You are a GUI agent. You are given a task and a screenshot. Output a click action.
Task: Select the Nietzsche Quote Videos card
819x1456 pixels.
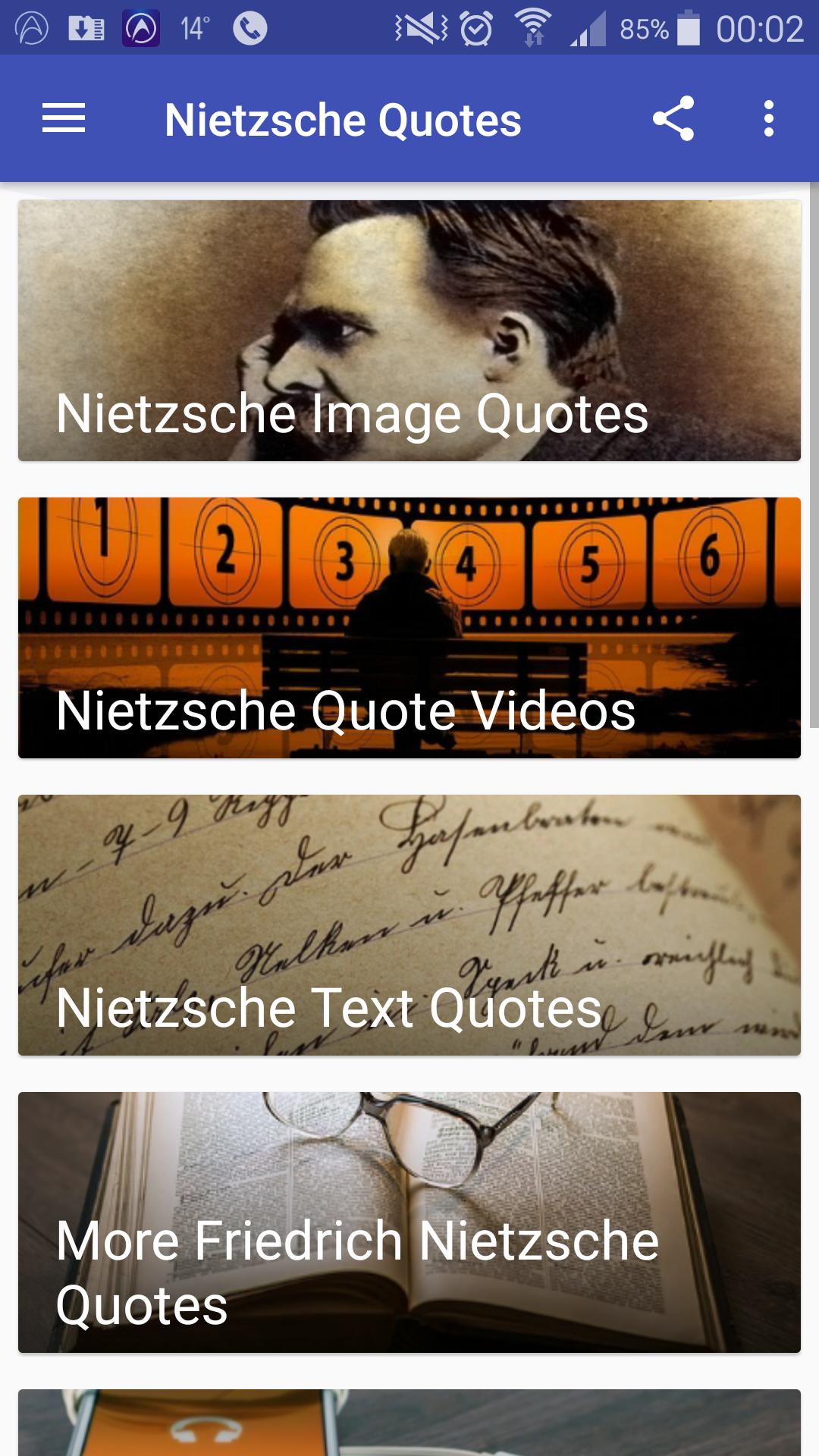[409, 628]
